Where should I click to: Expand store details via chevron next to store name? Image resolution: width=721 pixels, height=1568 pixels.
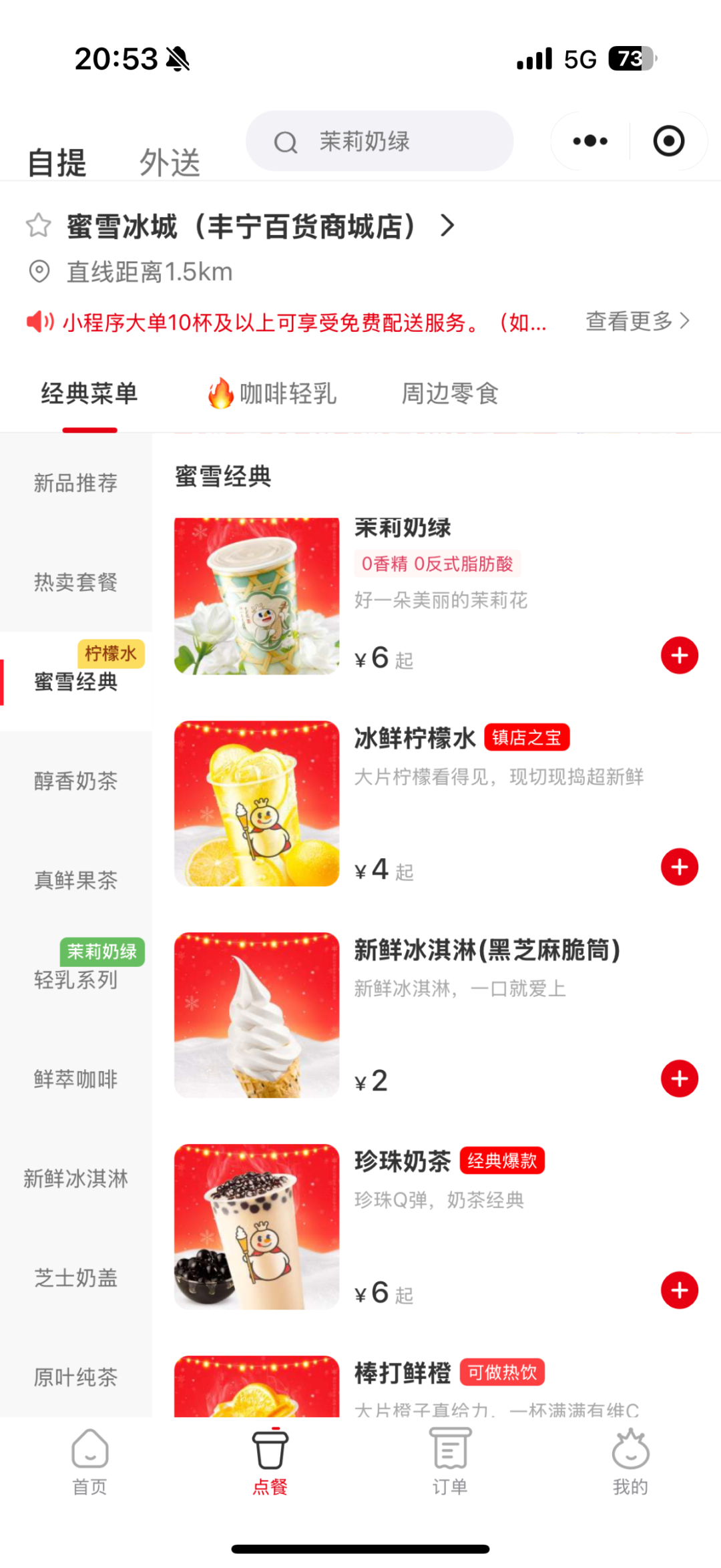tap(447, 226)
